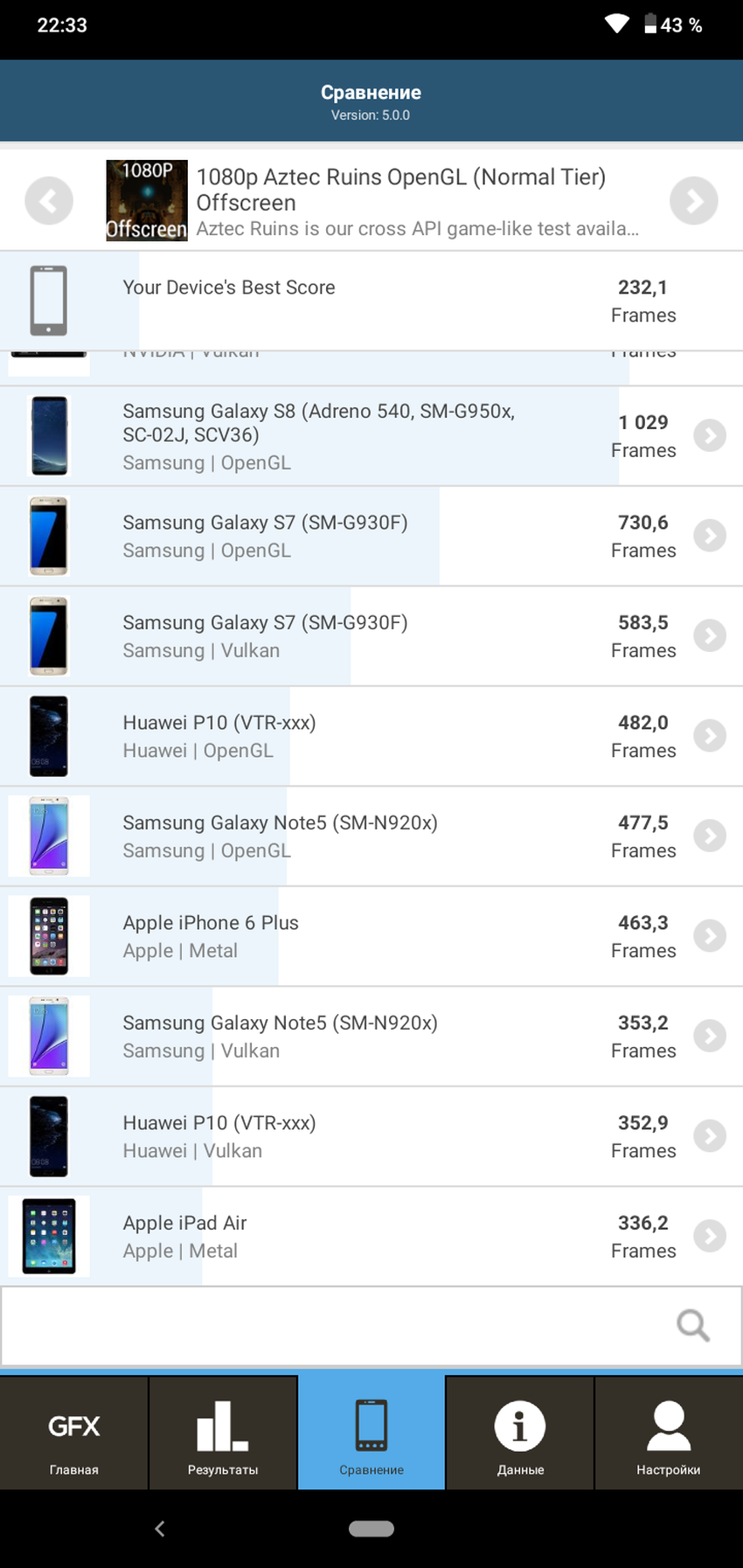743x1568 pixels.
Task: Open the Настройки tab
Action: pos(669,1433)
